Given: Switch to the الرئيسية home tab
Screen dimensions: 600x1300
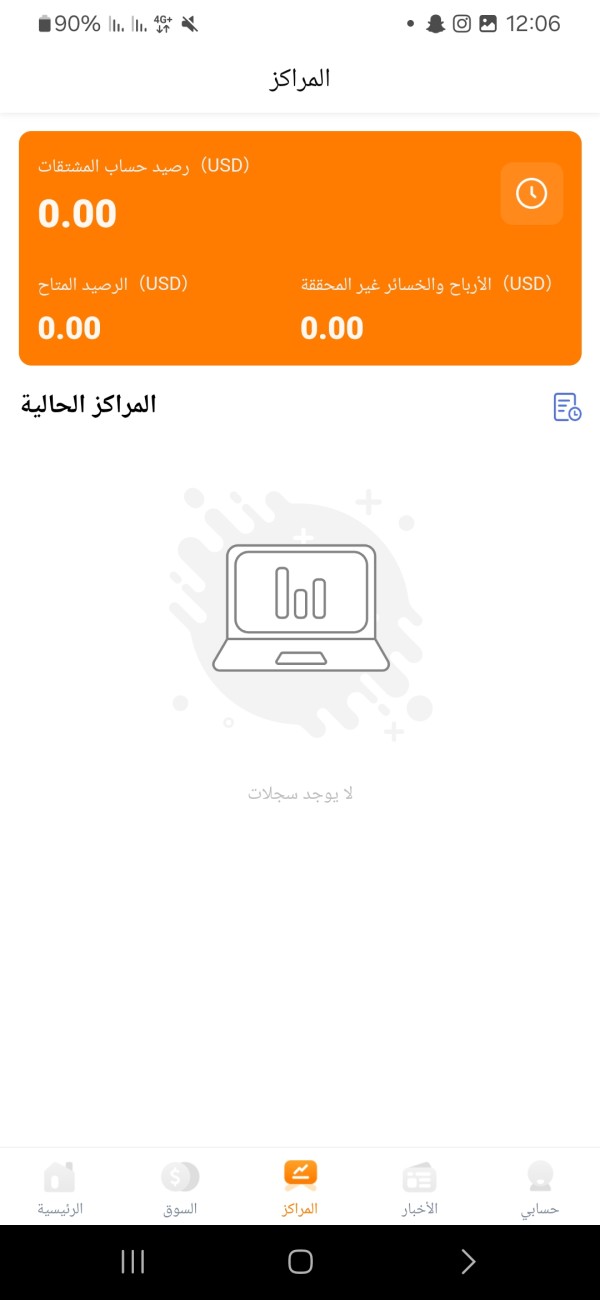Looking at the screenshot, I should (60, 1188).
